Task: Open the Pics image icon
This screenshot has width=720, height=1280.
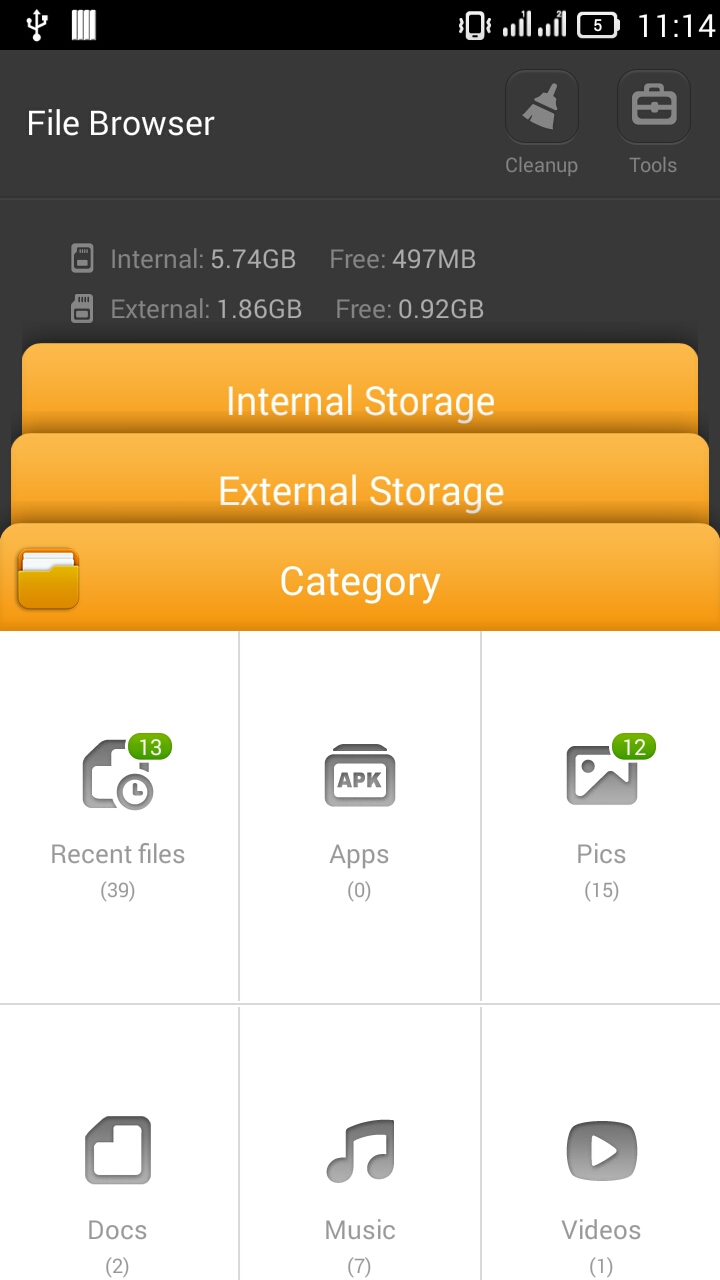Action: coord(600,775)
